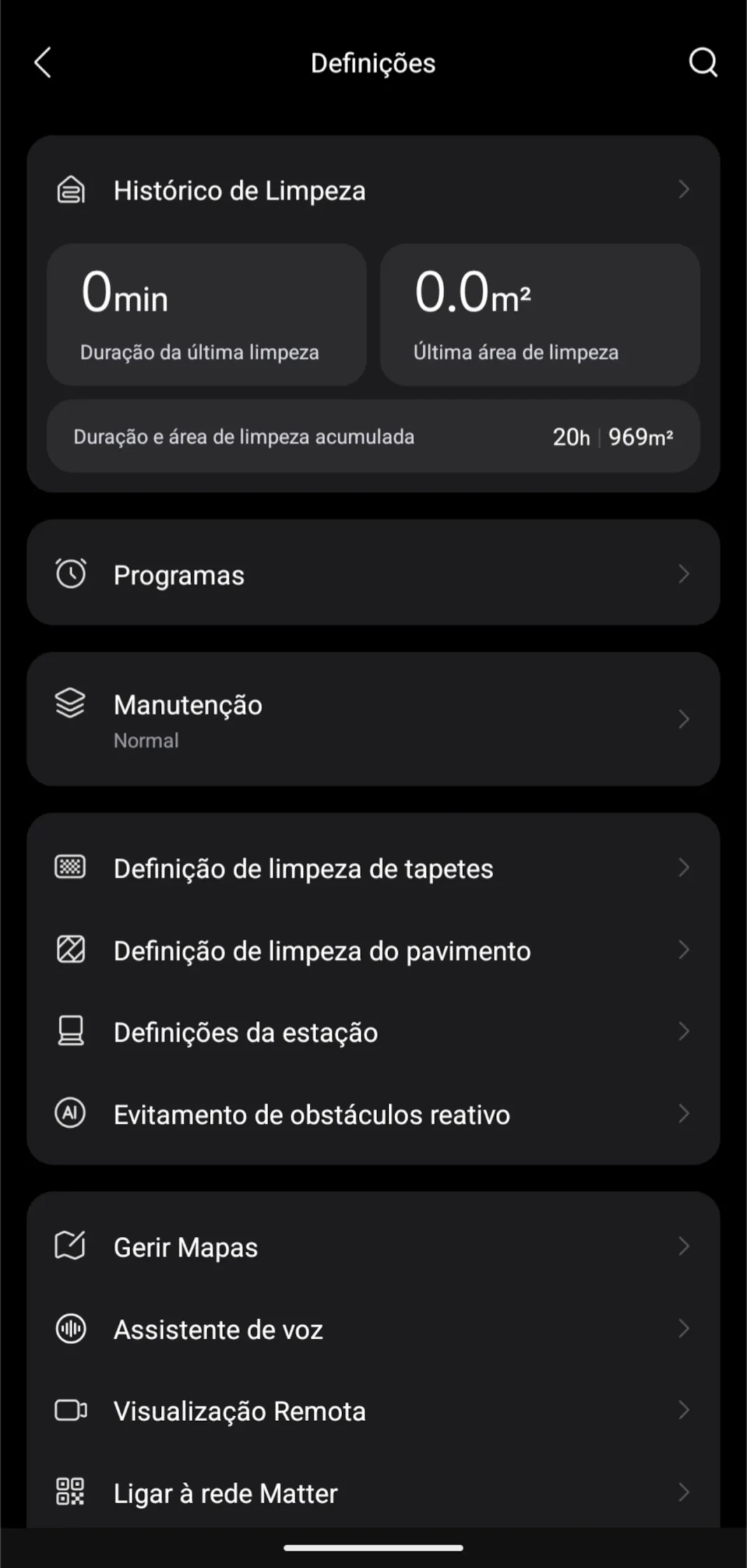Tap the QR code icon for Matter network

click(x=71, y=1491)
